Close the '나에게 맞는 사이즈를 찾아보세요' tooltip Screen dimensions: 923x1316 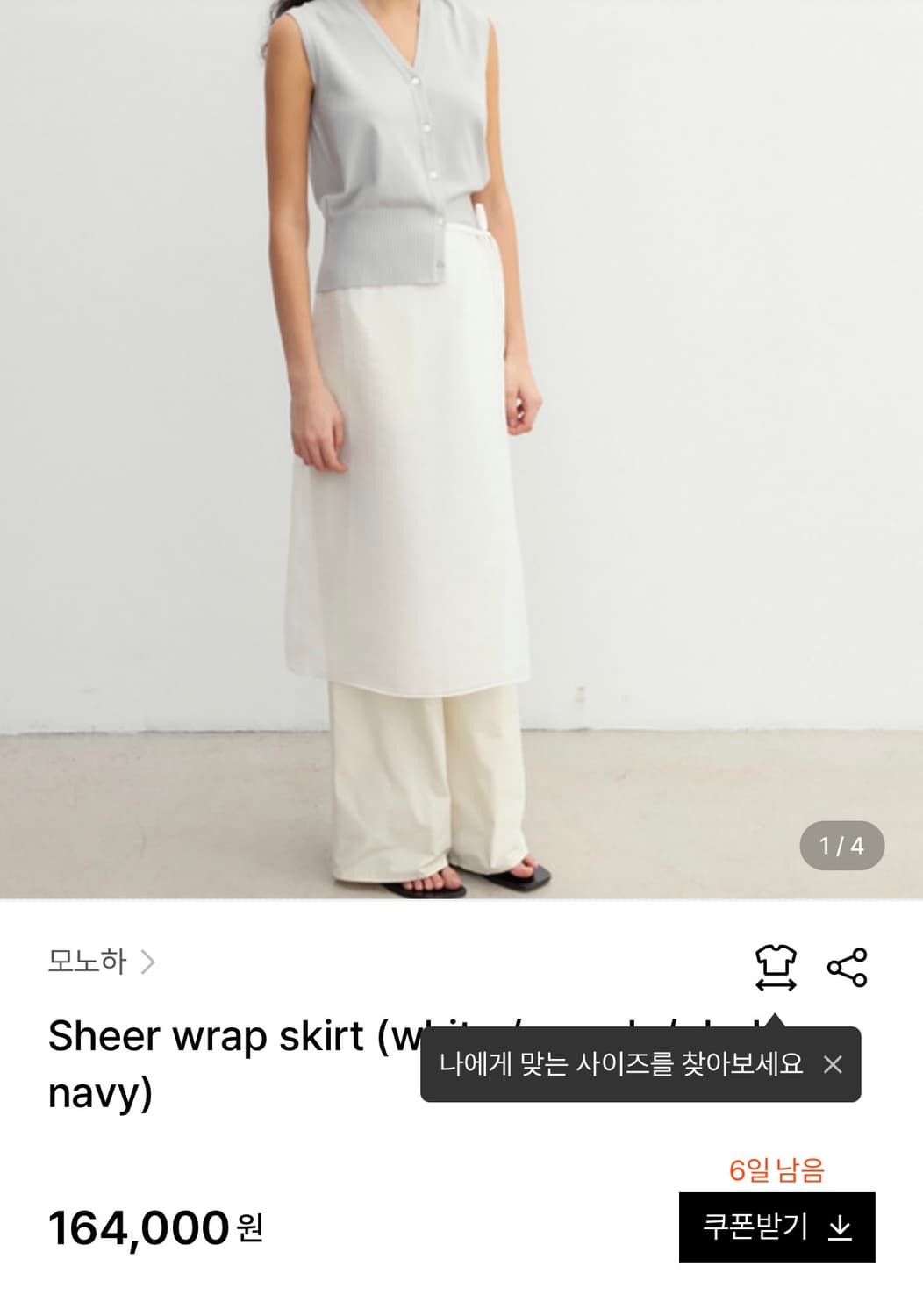(x=832, y=1062)
